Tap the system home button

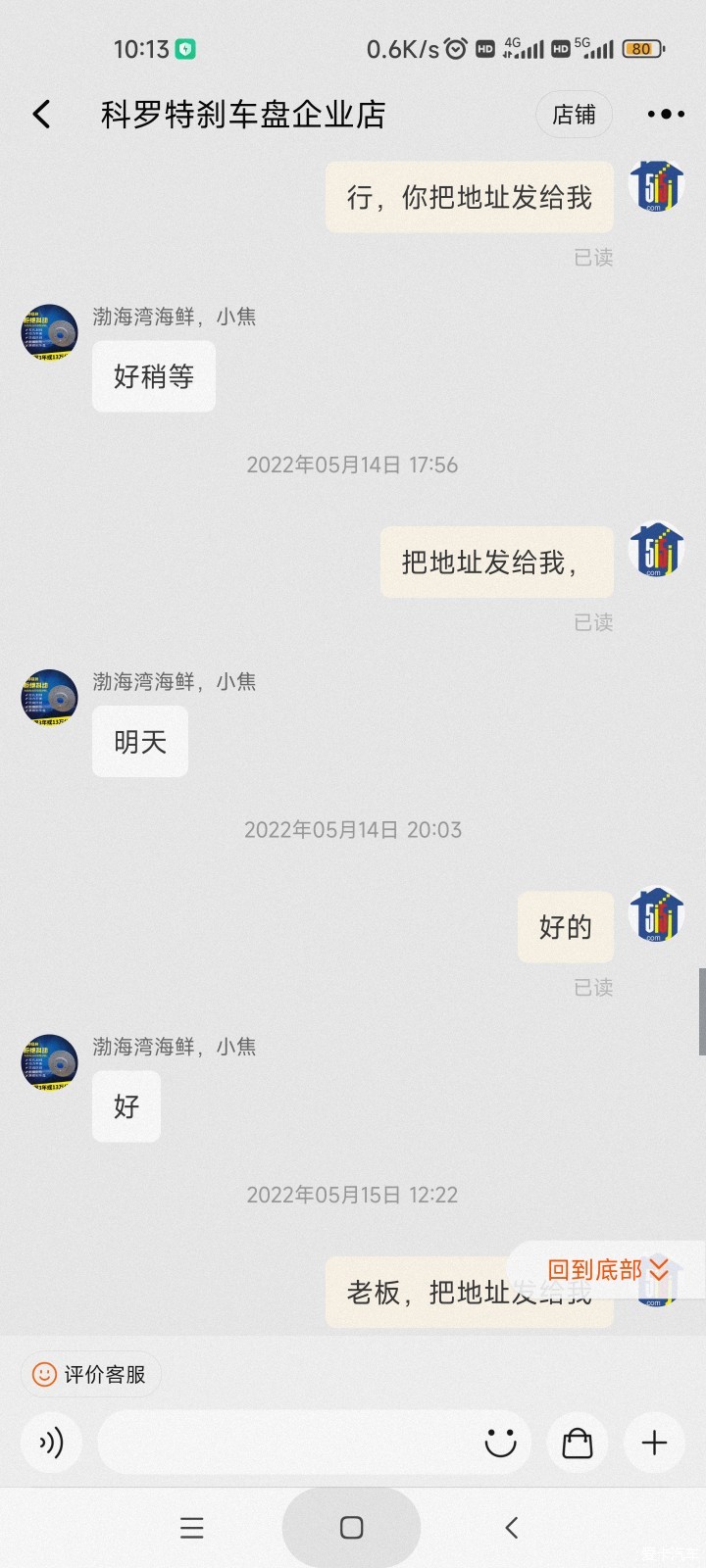click(351, 1527)
